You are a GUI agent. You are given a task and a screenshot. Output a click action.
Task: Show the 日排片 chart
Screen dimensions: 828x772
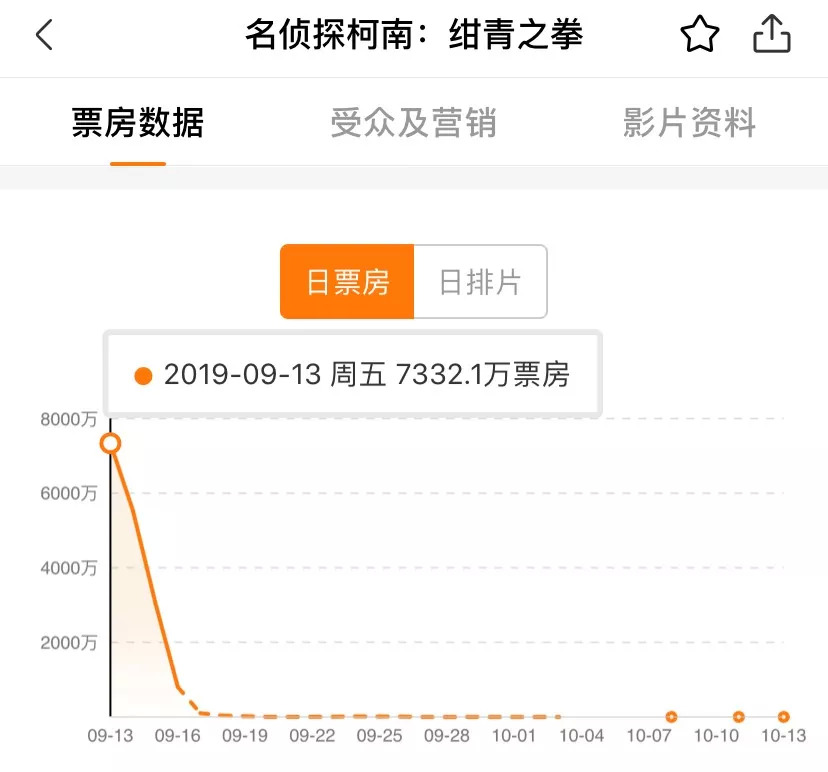point(480,282)
